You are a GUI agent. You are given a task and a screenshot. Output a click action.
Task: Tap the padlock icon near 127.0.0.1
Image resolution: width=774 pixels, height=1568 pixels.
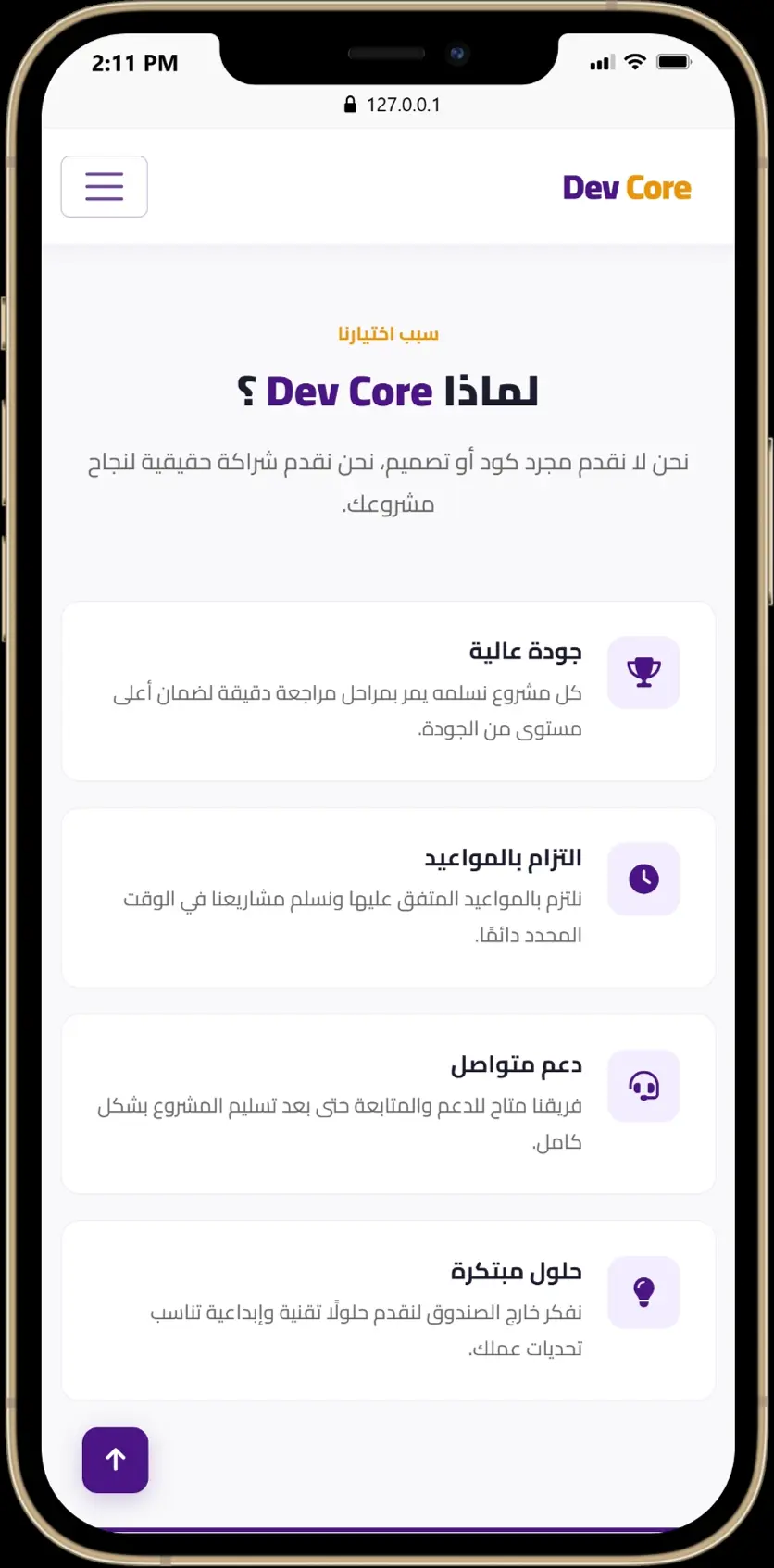click(349, 104)
